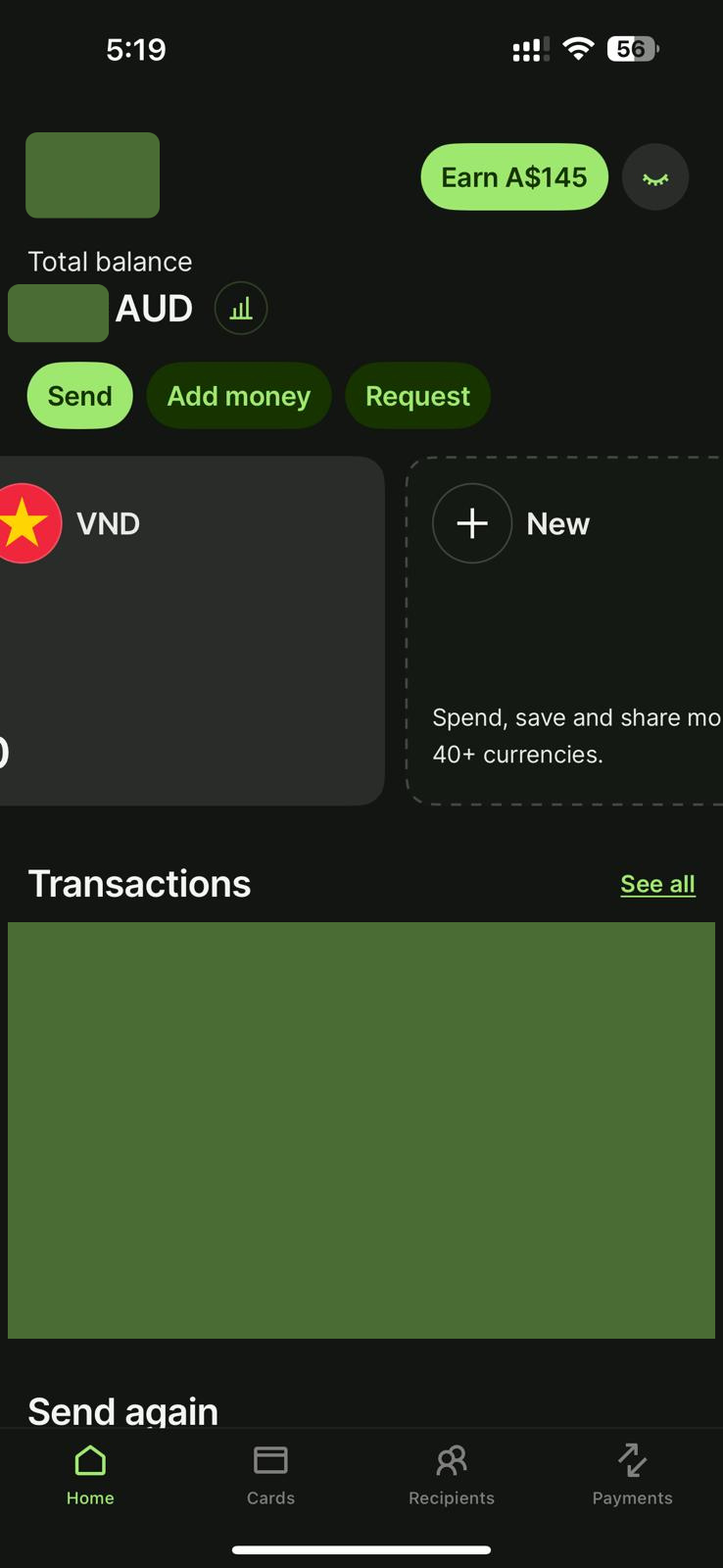Switch to the Cards tab
This screenshot has width=723, height=1568.
(x=270, y=1475)
